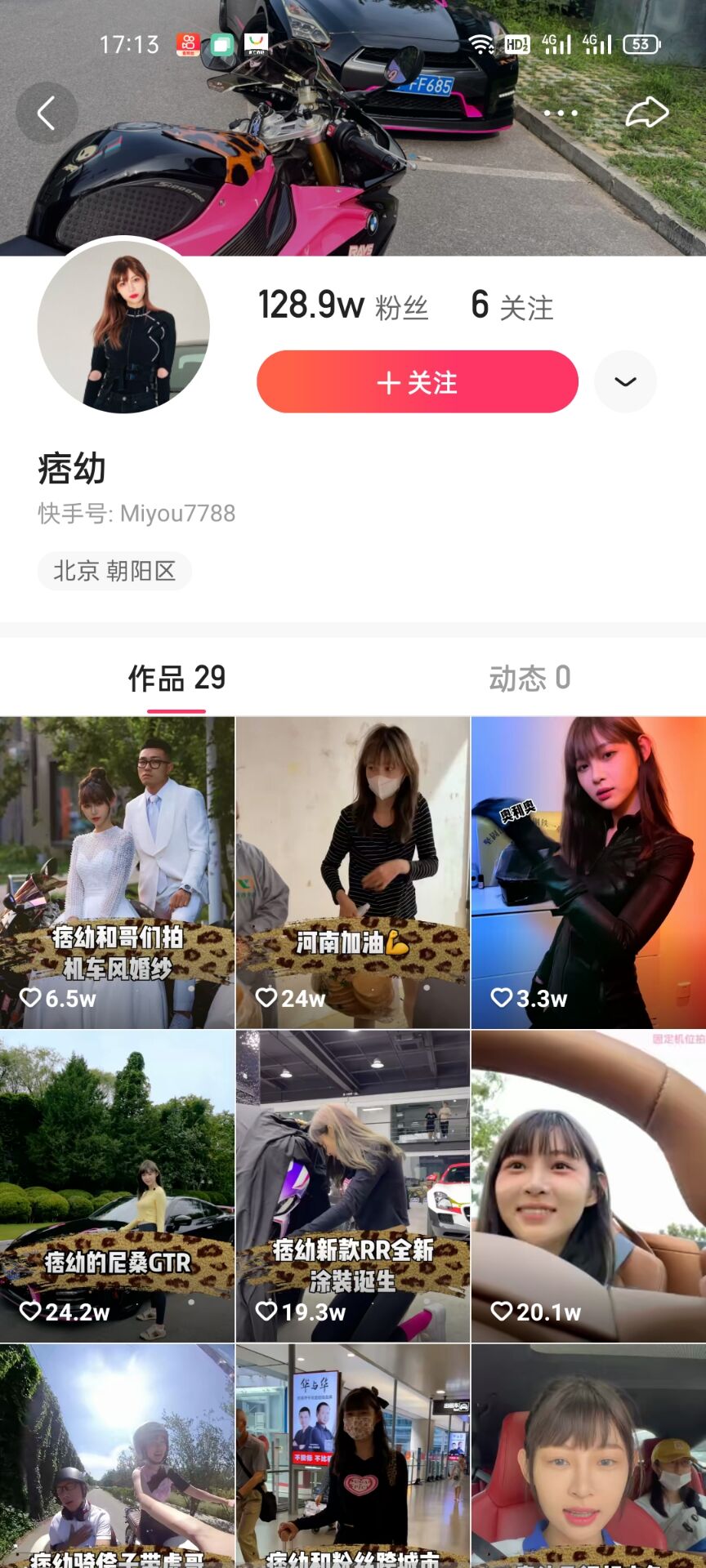Viewport: 706px width, 1568px height.
Task: Watch the 痞幼的尼桑GTR video
Action: pyautogui.click(x=117, y=1186)
